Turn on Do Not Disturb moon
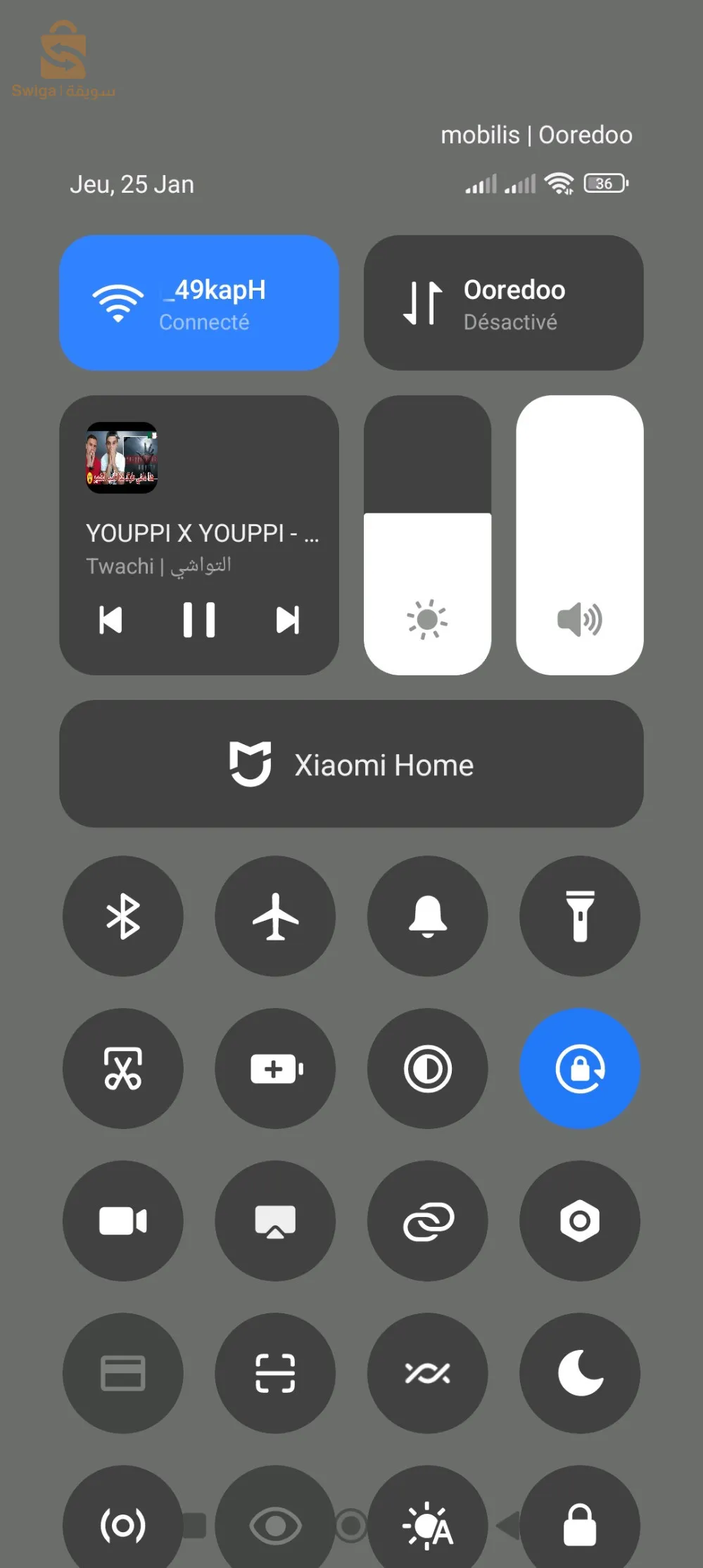703x1568 pixels. (579, 1372)
